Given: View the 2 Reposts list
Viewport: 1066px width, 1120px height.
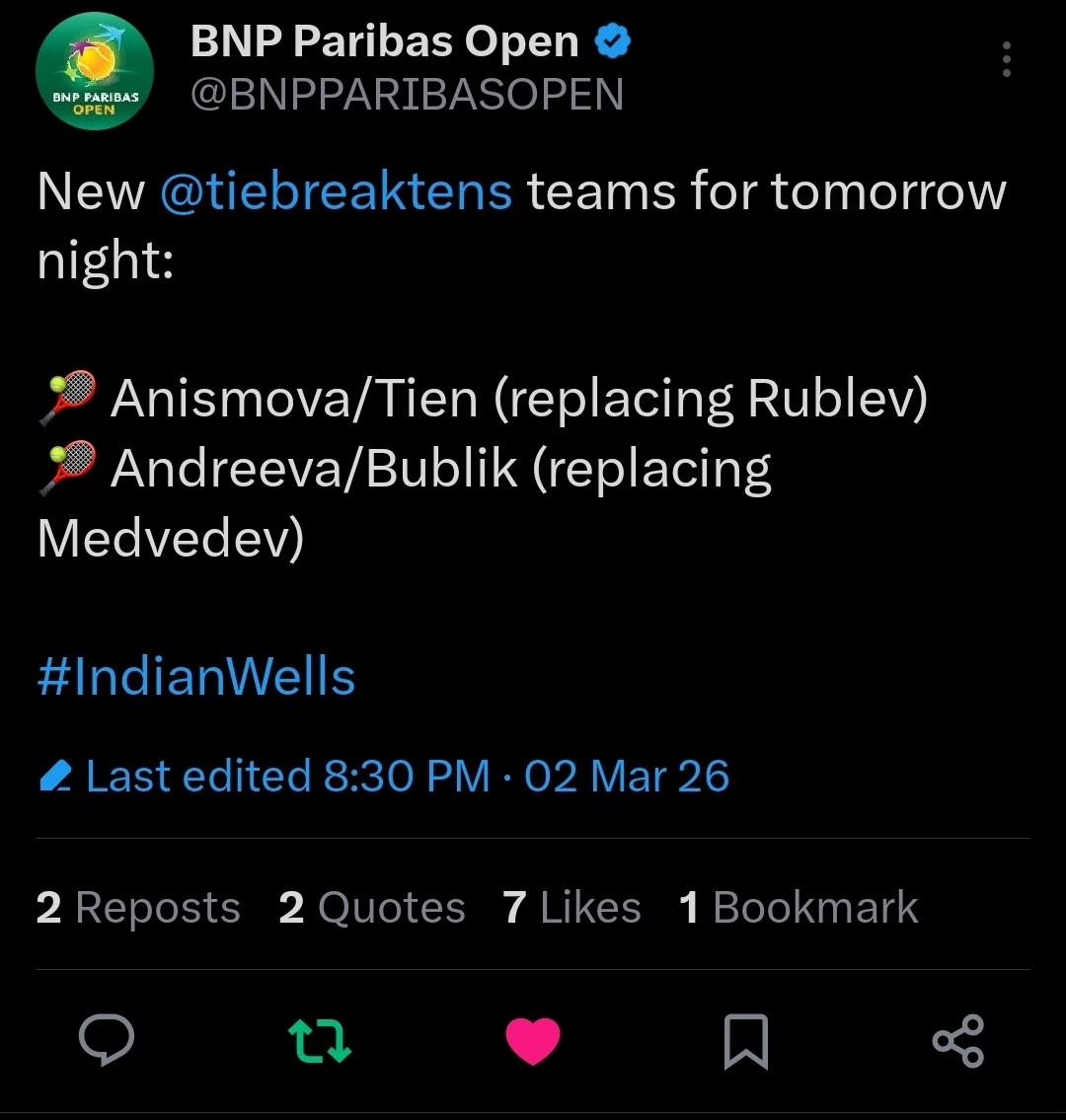Looking at the screenshot, I should click(138, 907).
